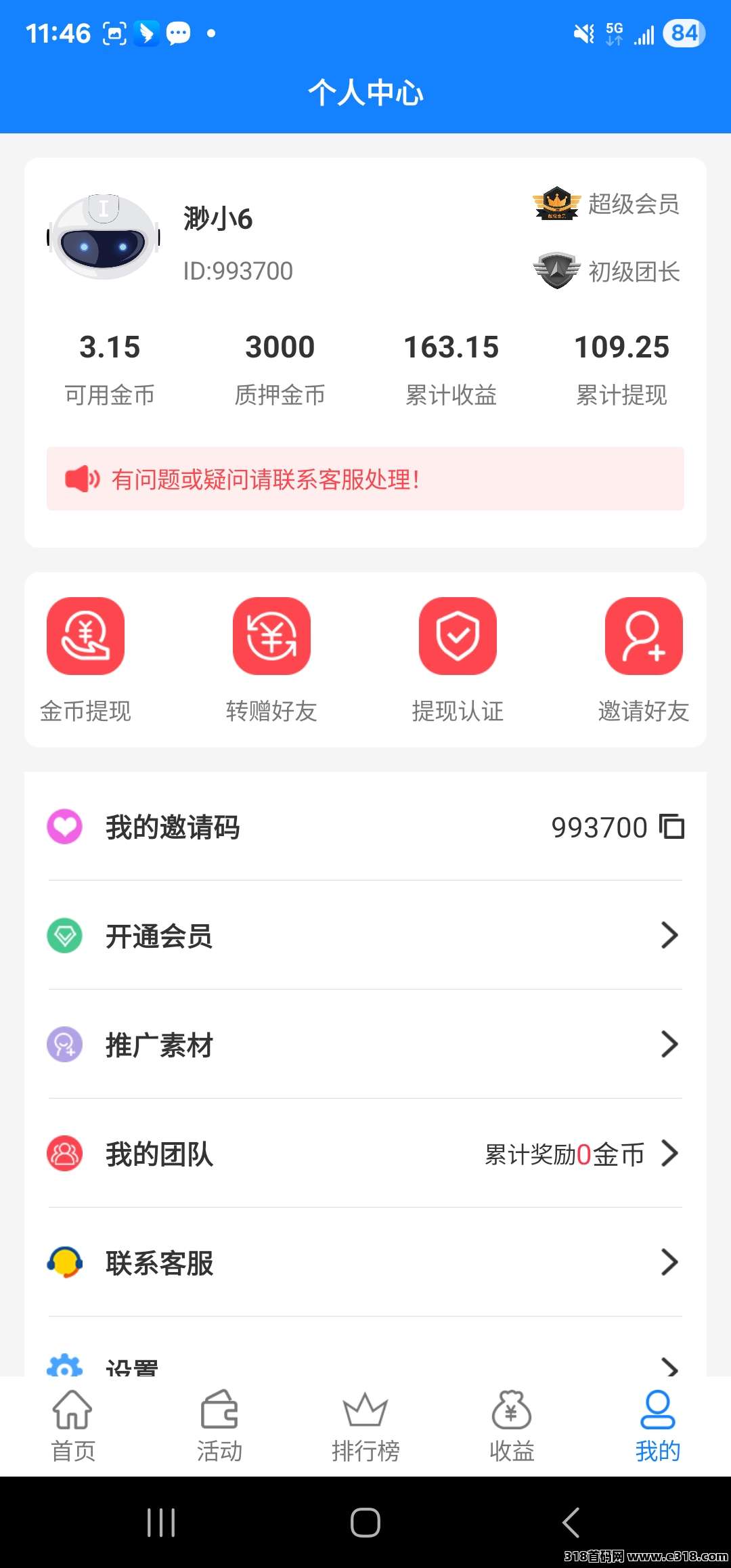Tap the robot profile avatar
The height and width of the screenshot is (1568, 731).
pyautogui.click(x=104, y=238)
